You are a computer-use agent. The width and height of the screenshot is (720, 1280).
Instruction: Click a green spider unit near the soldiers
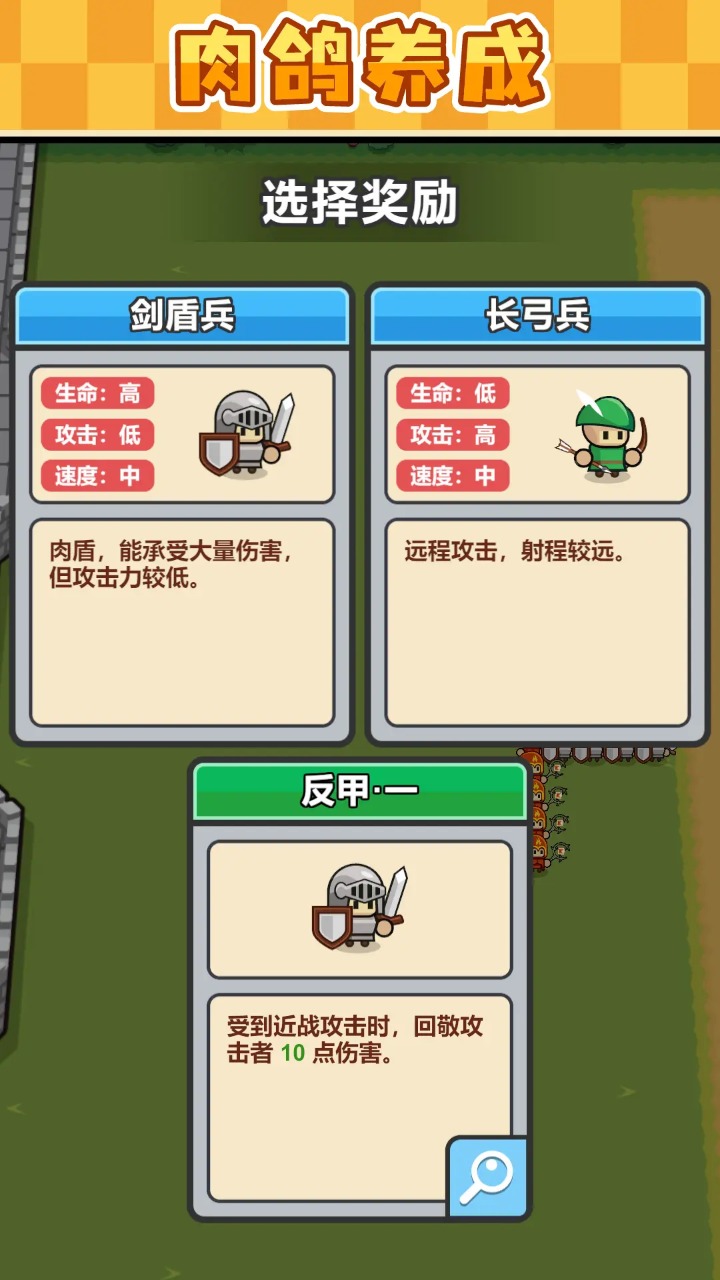coord(558,793)
